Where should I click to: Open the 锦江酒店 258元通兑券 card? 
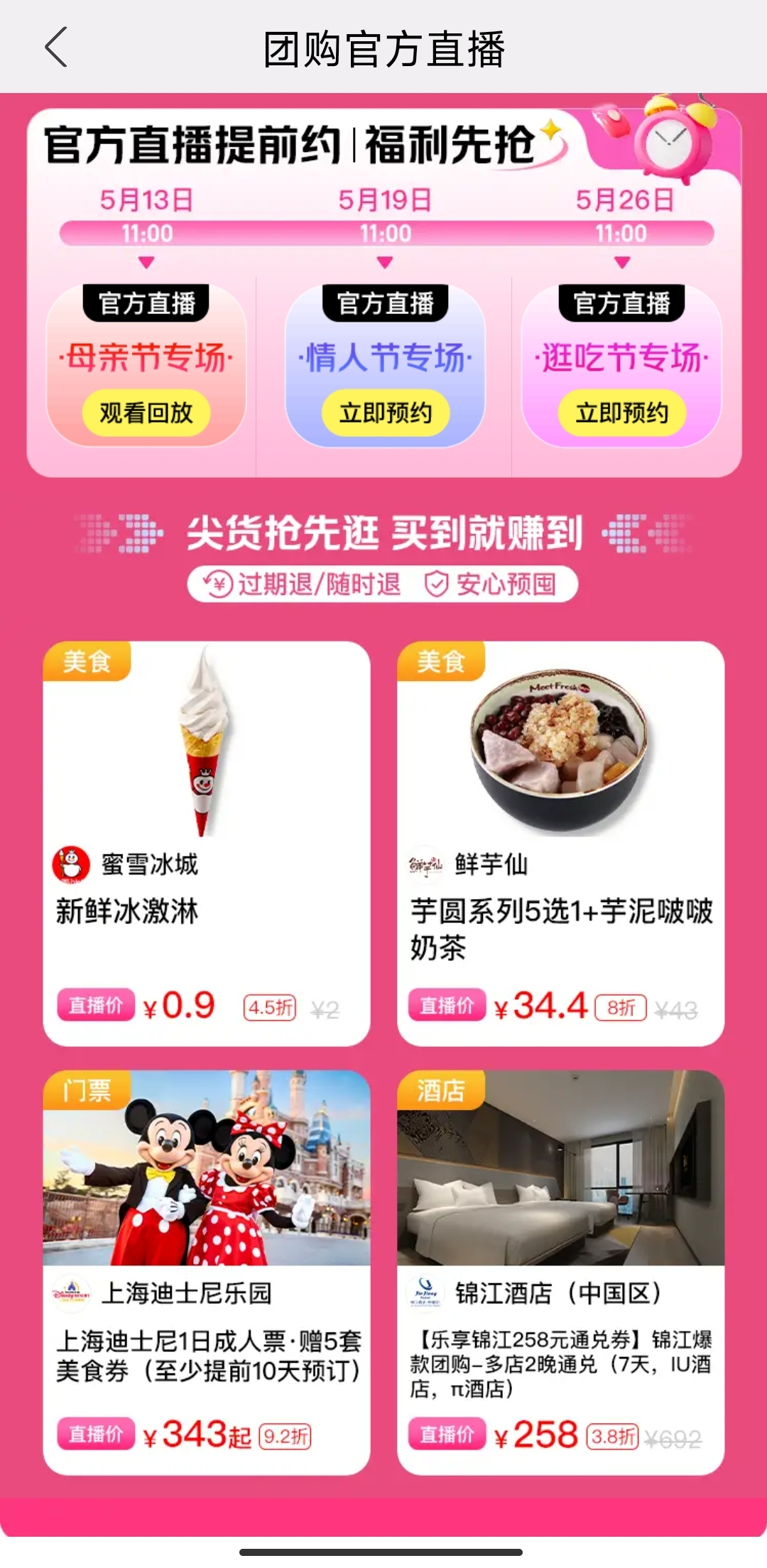[560, 1271]
